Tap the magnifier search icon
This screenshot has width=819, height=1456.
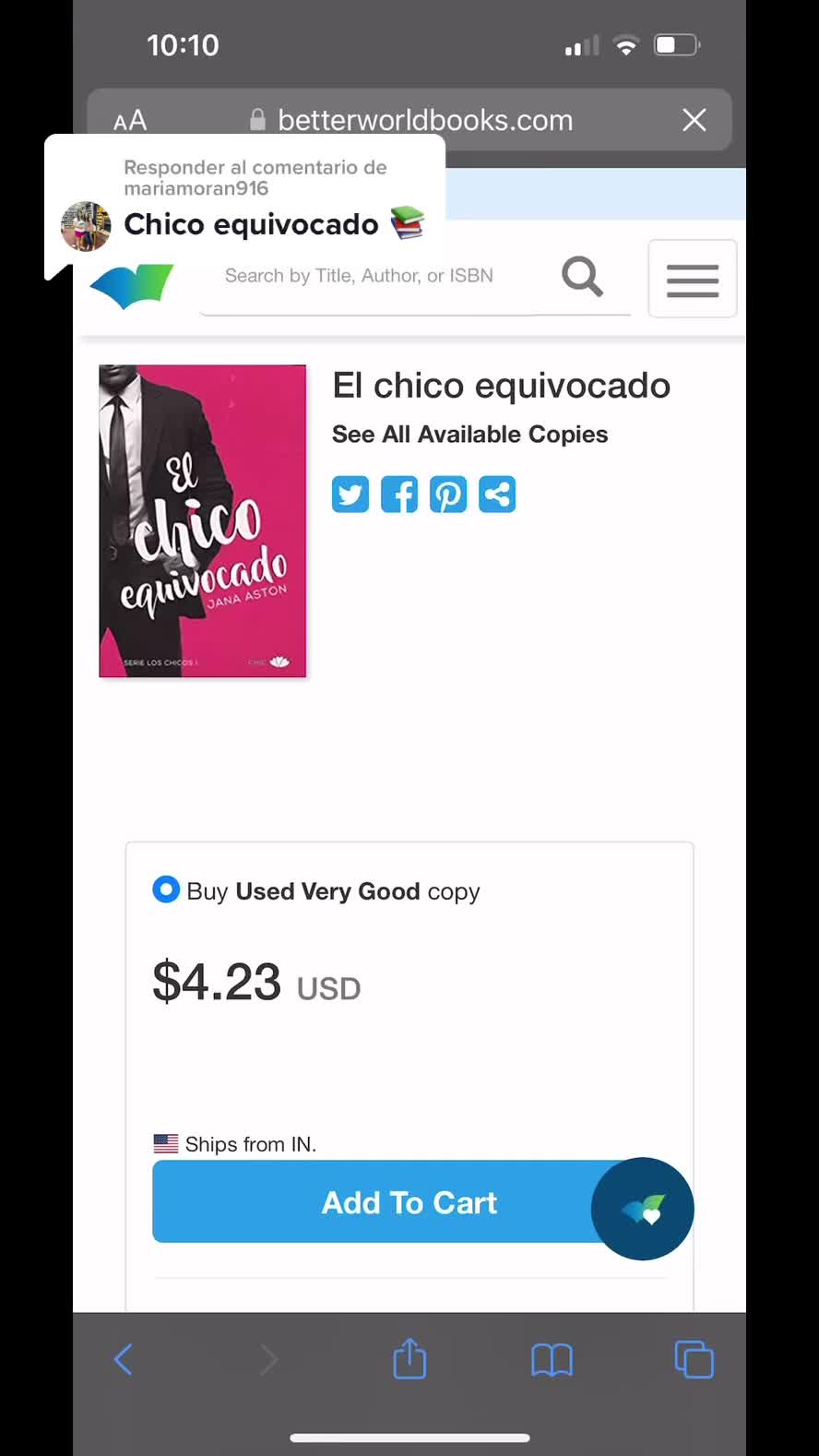click(582, 276)
